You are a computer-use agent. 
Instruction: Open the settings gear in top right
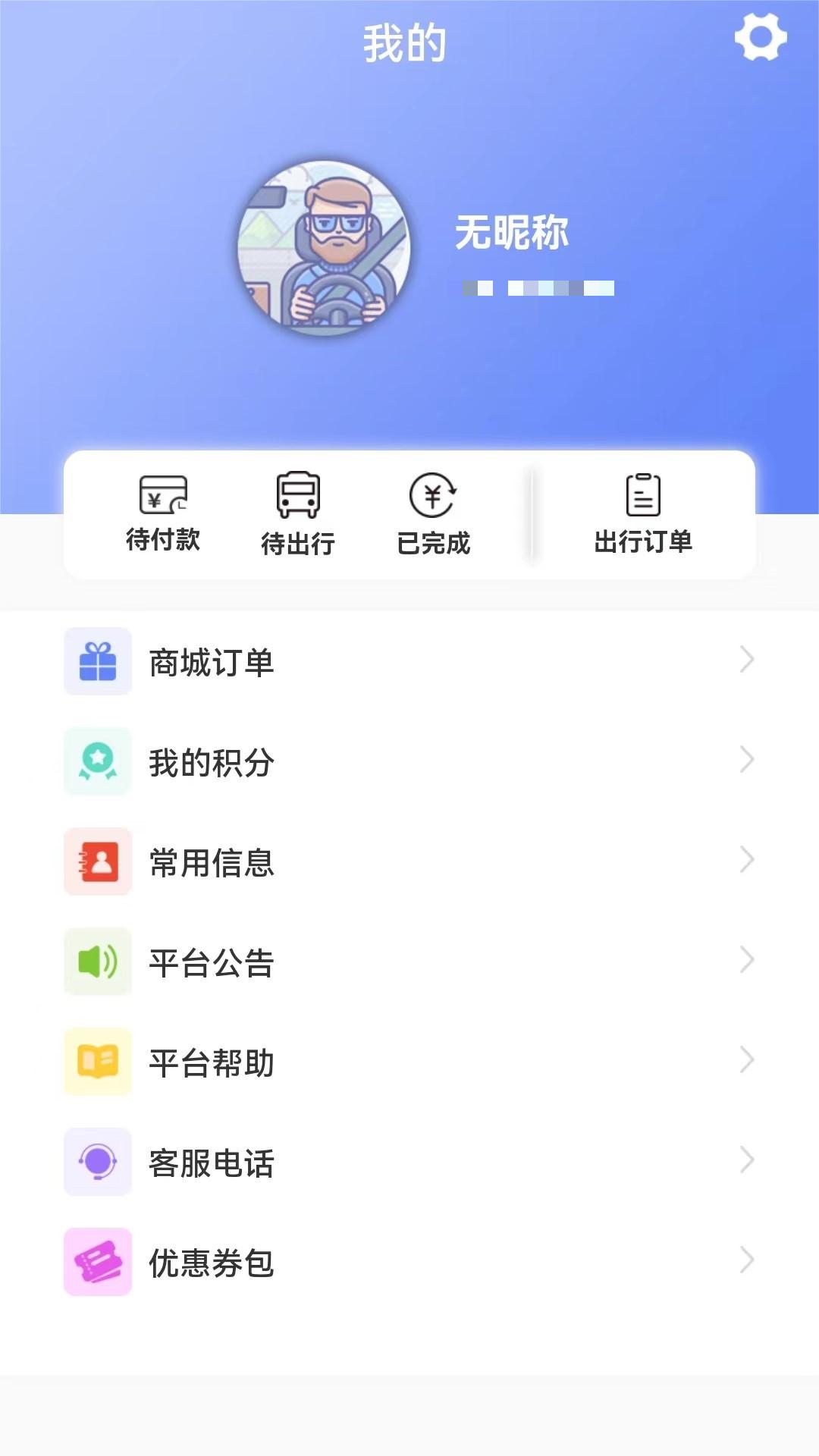(761, 35)
